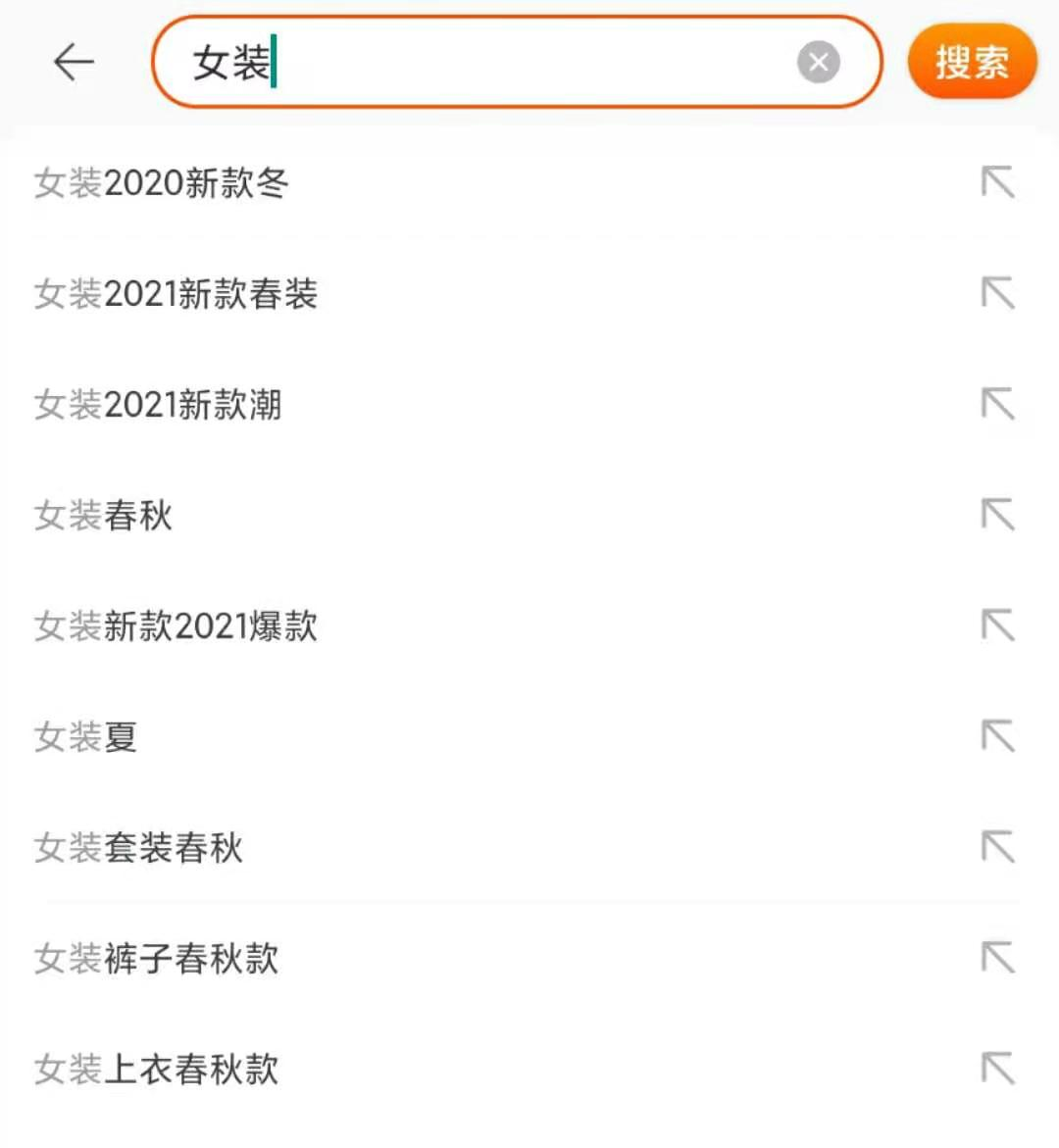Tap the orange 搜索 button
The image size is (1059, 1148).
pyautogui.click(x=971, y=63)
